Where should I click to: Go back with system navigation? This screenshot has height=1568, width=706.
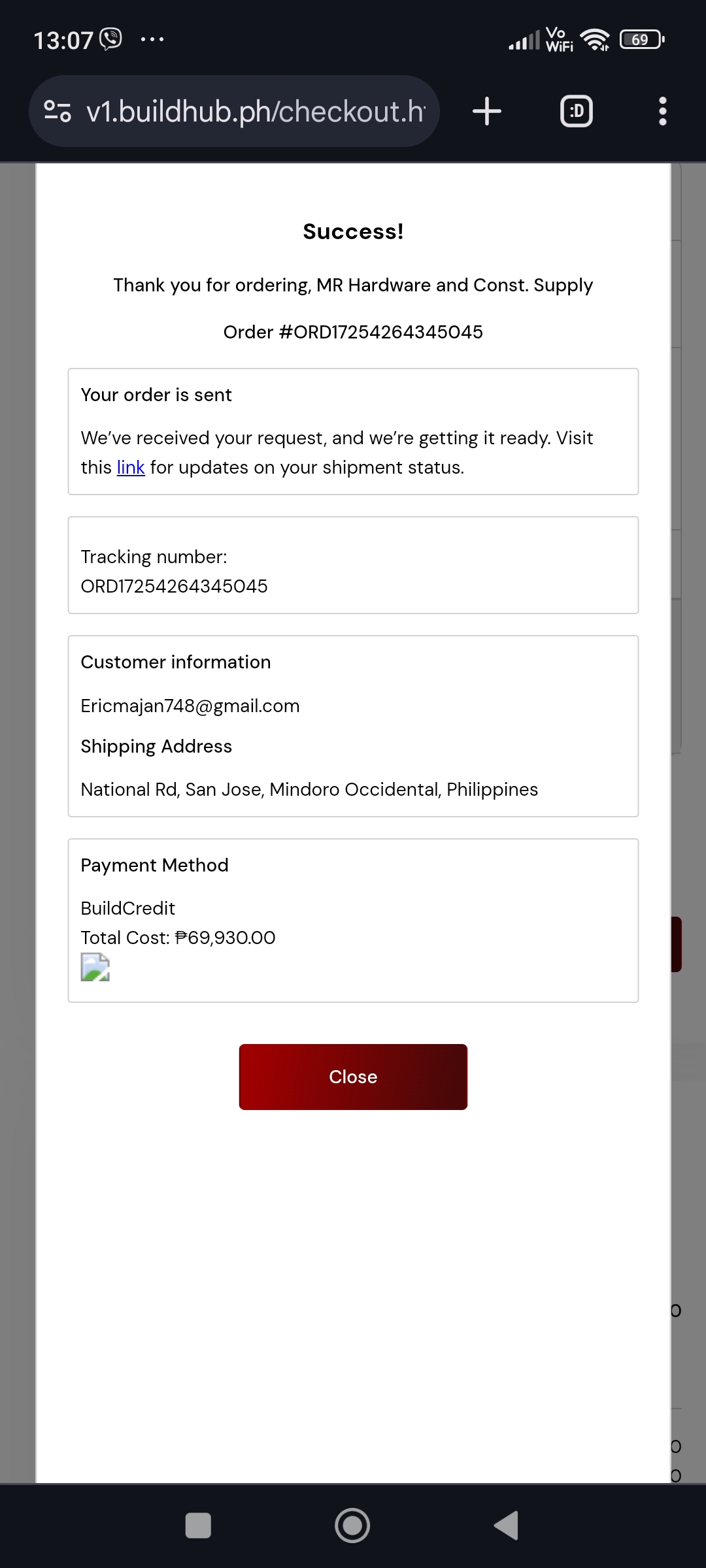(x=507, y=1526)
